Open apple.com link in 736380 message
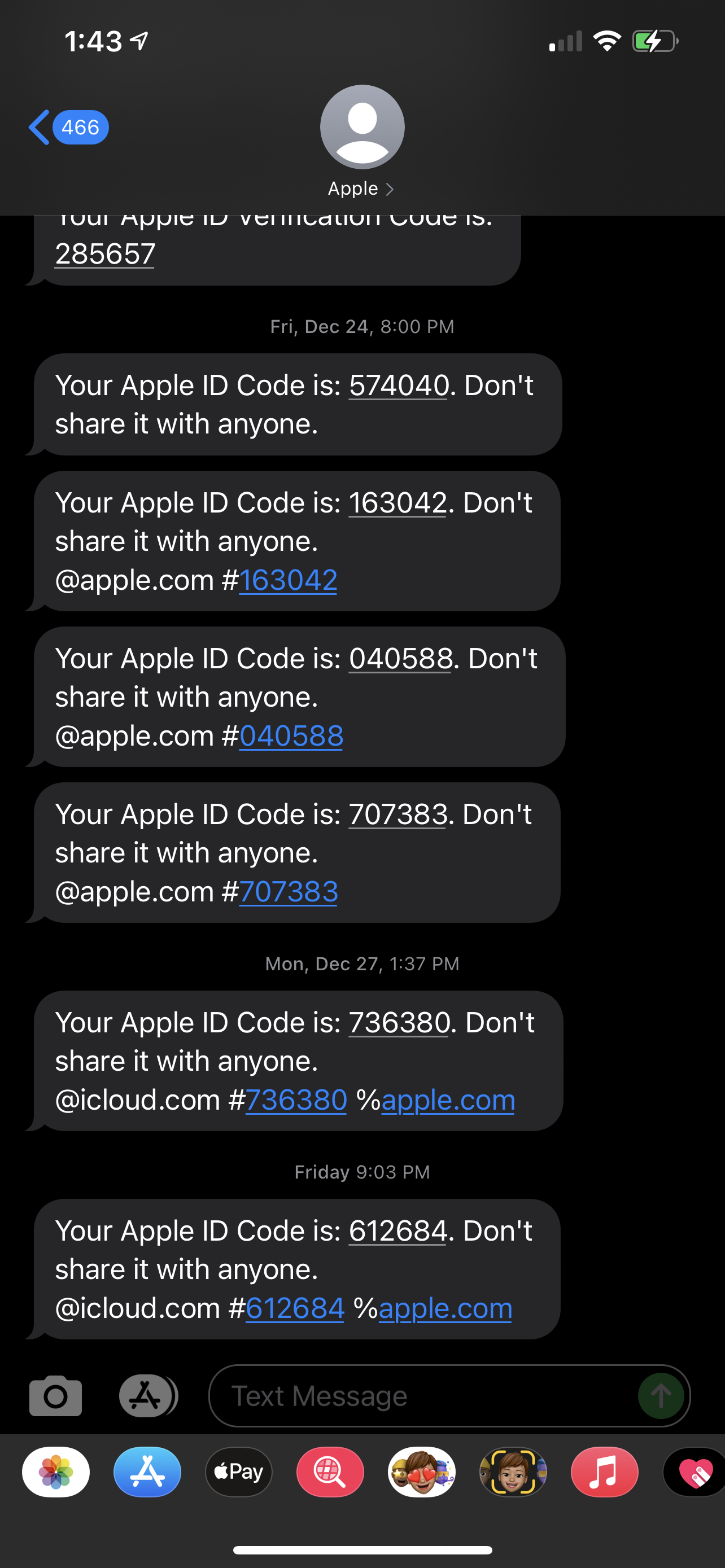The width and height of the screenshot is (725, 1568). (x=448, y=1100)
